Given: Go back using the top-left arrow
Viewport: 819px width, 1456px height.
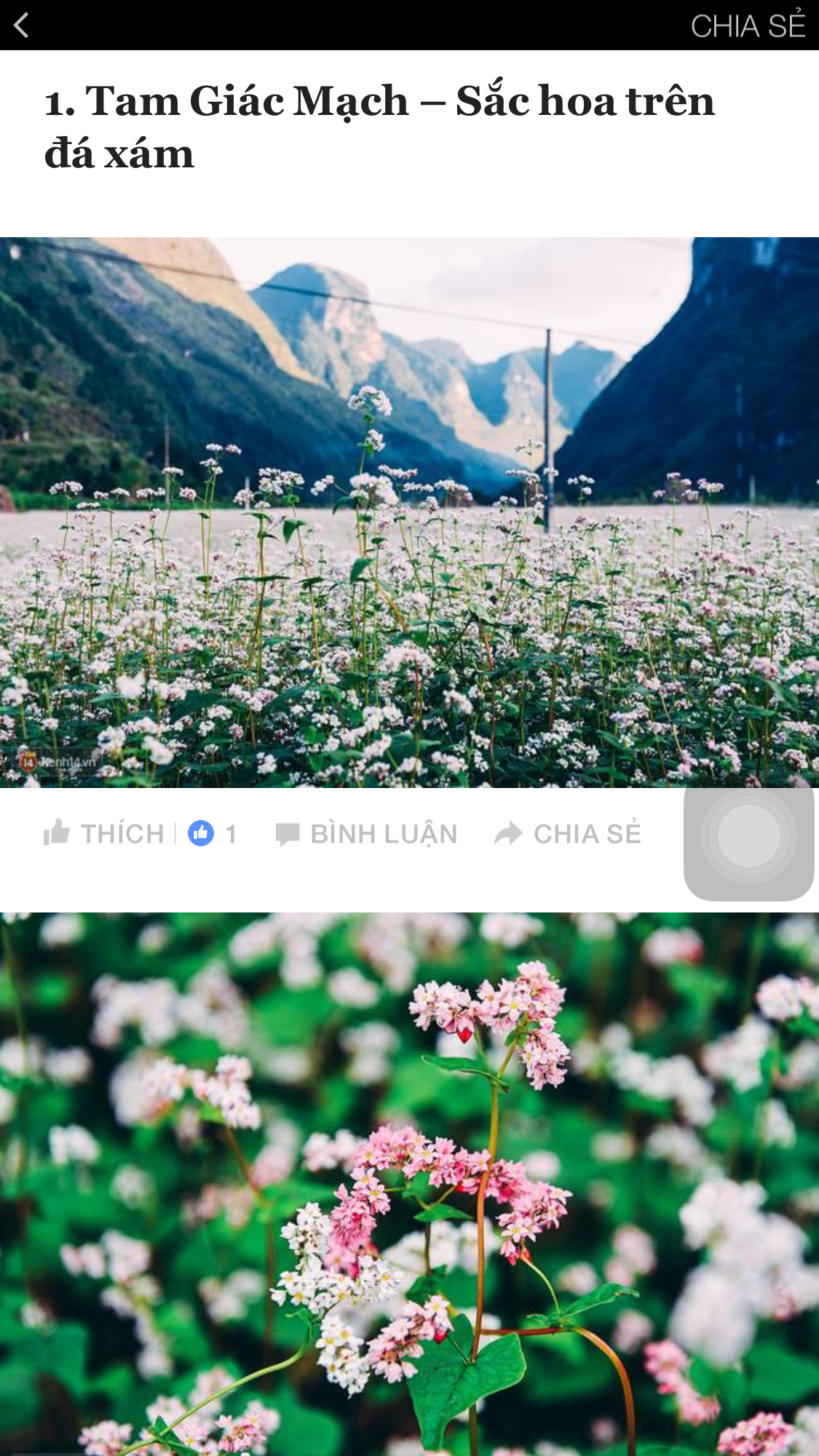Looking at the screenshot, I should point(22,25).
